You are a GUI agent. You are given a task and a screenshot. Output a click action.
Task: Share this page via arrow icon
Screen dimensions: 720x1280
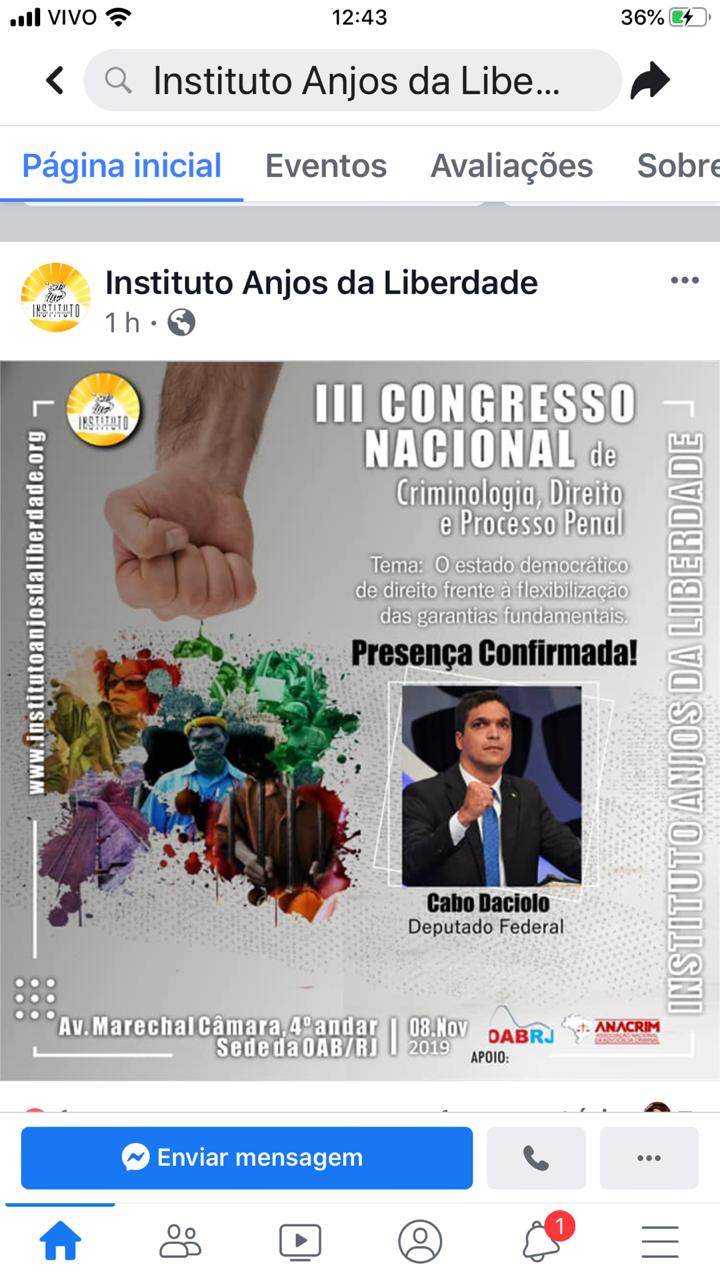tap(650, 81)
